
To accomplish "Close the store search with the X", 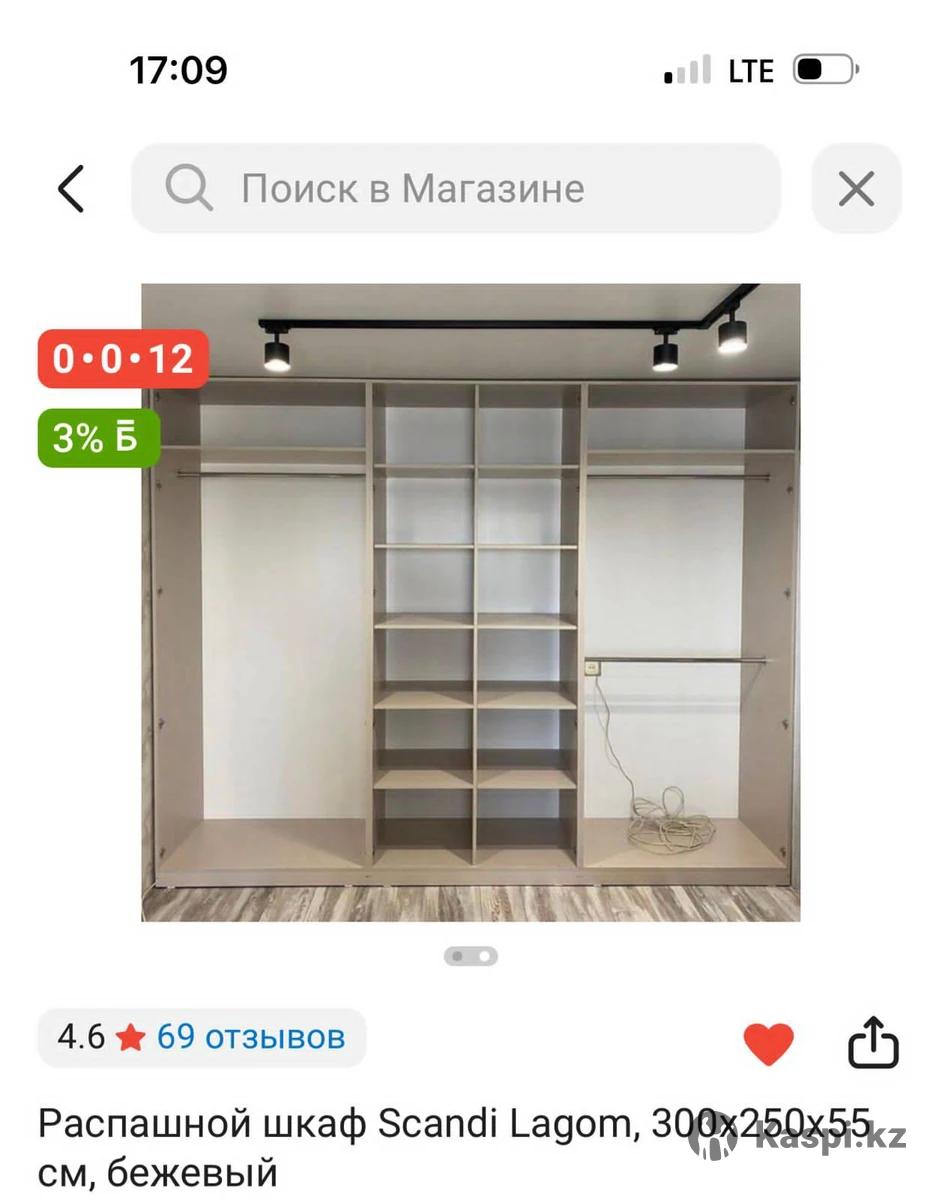I will coord(856,188).
